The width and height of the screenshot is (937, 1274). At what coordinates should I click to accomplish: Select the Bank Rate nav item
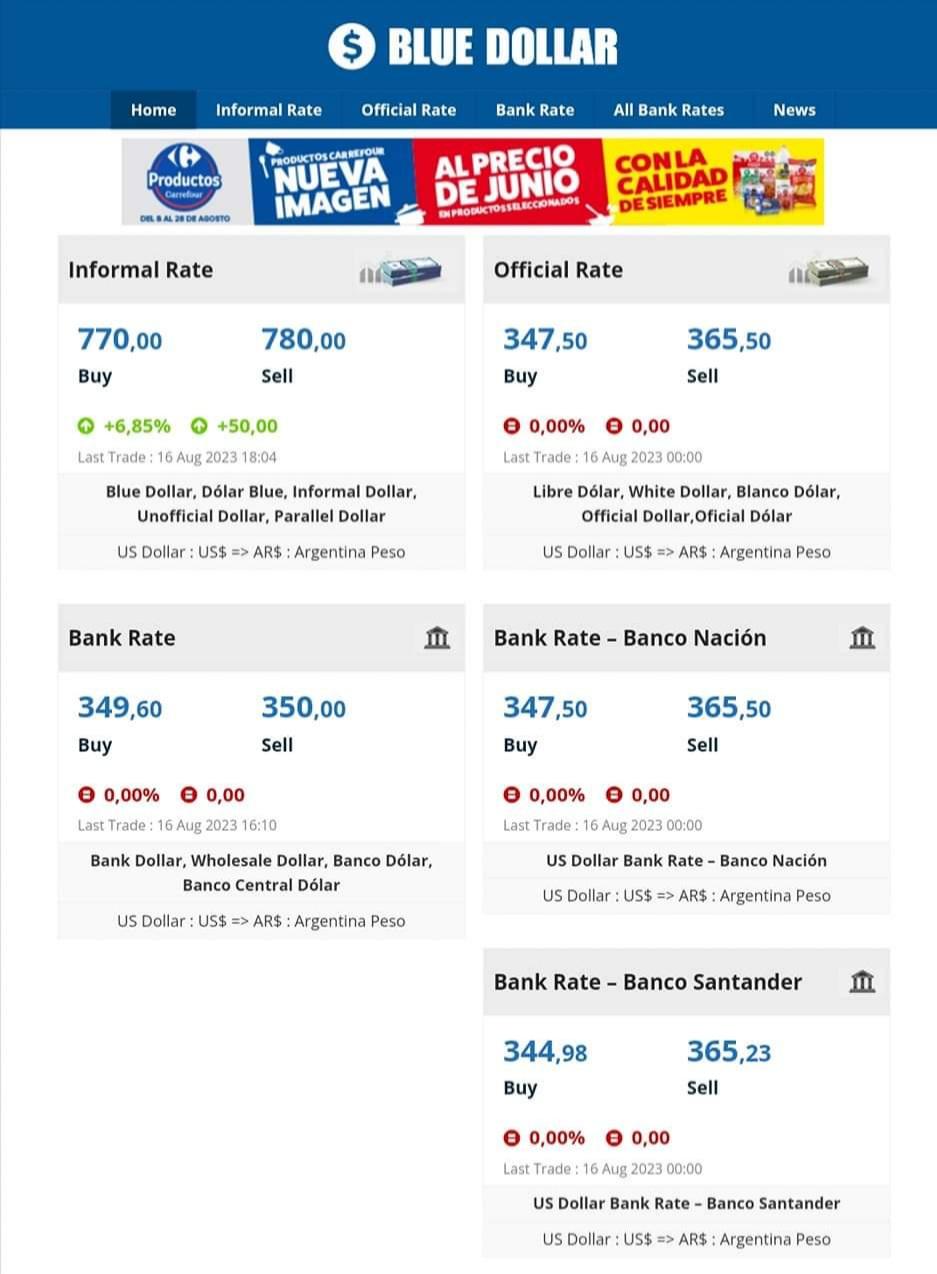pos(535,110)
